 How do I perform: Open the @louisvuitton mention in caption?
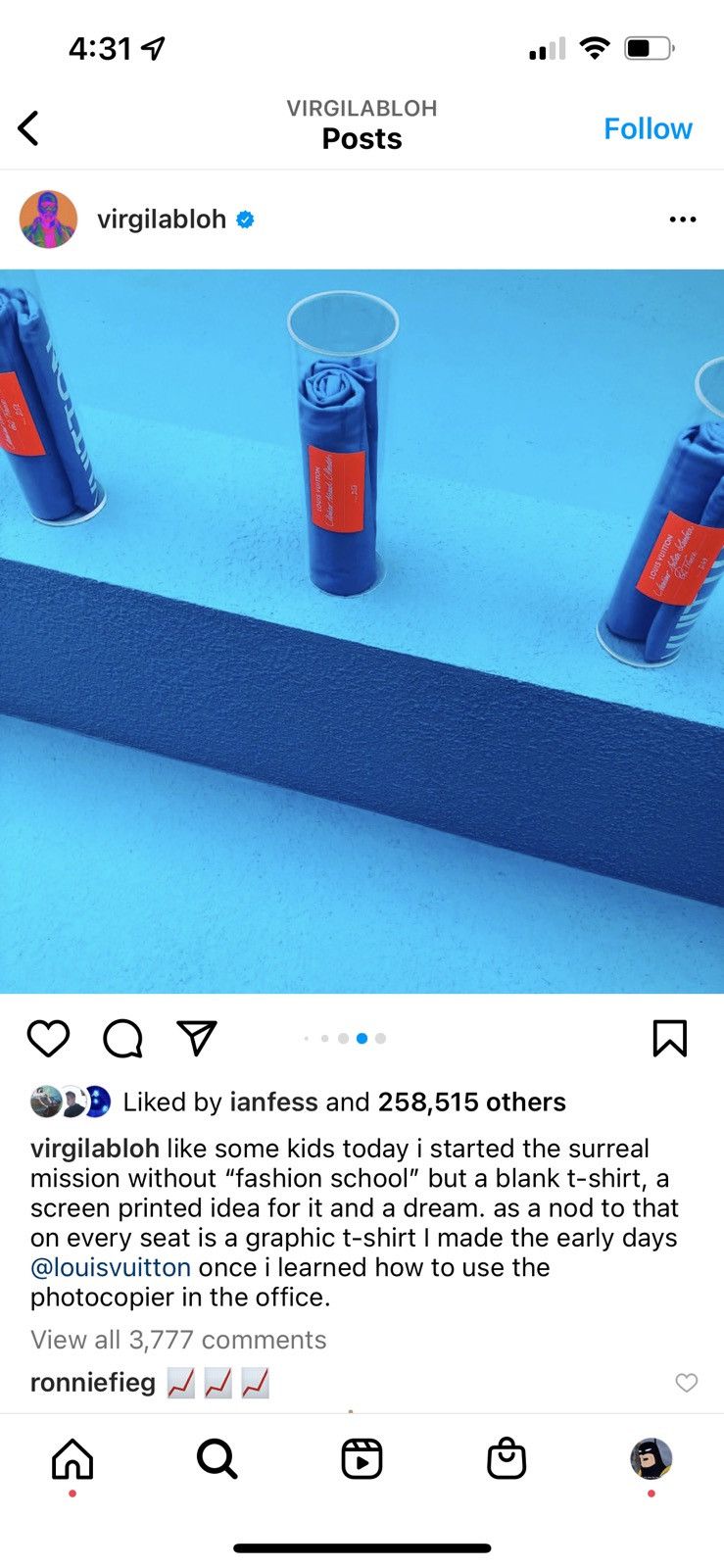(x=111, y=1267)
